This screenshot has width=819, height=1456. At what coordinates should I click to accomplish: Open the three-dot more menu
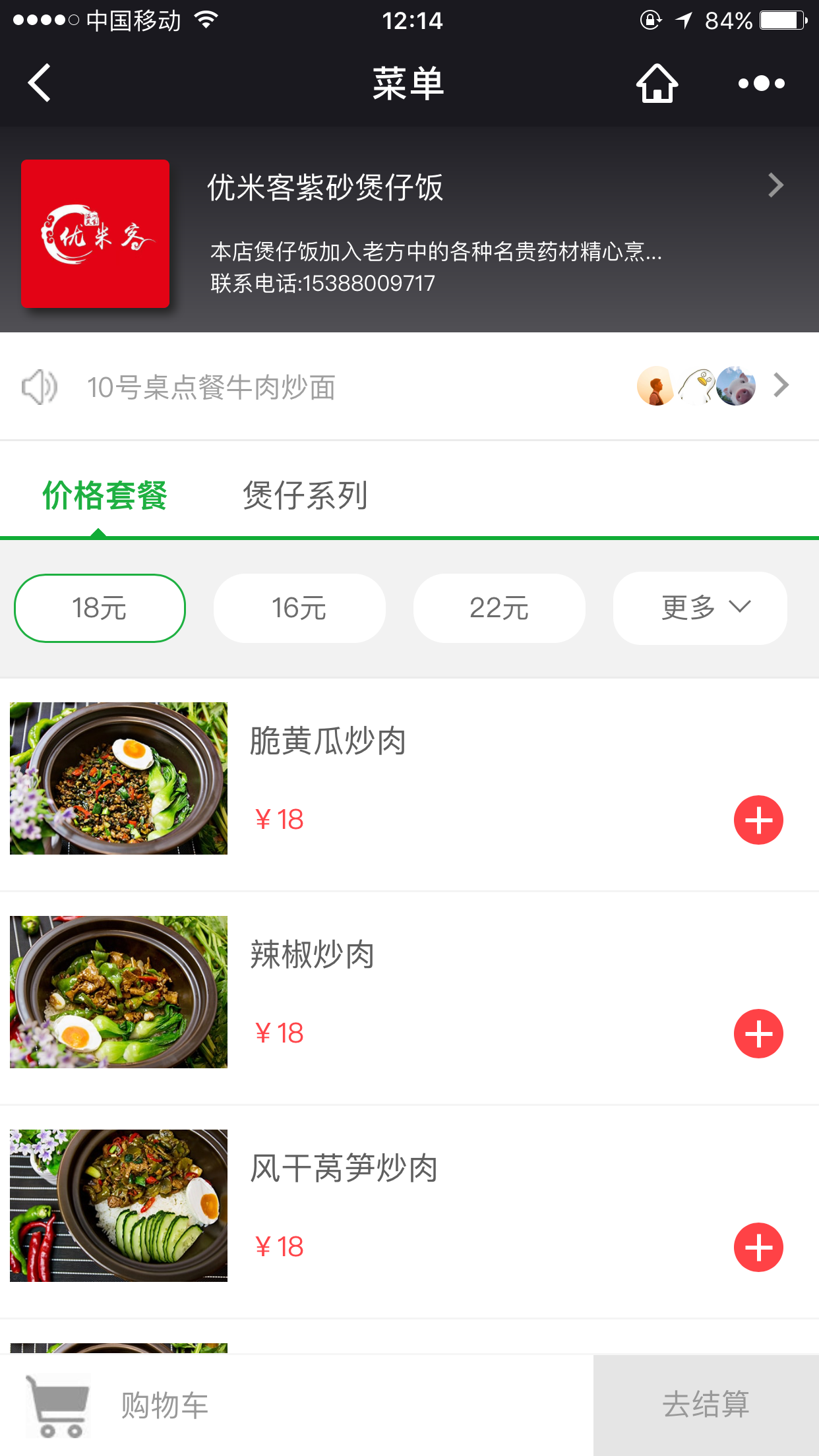pos(762,83)
